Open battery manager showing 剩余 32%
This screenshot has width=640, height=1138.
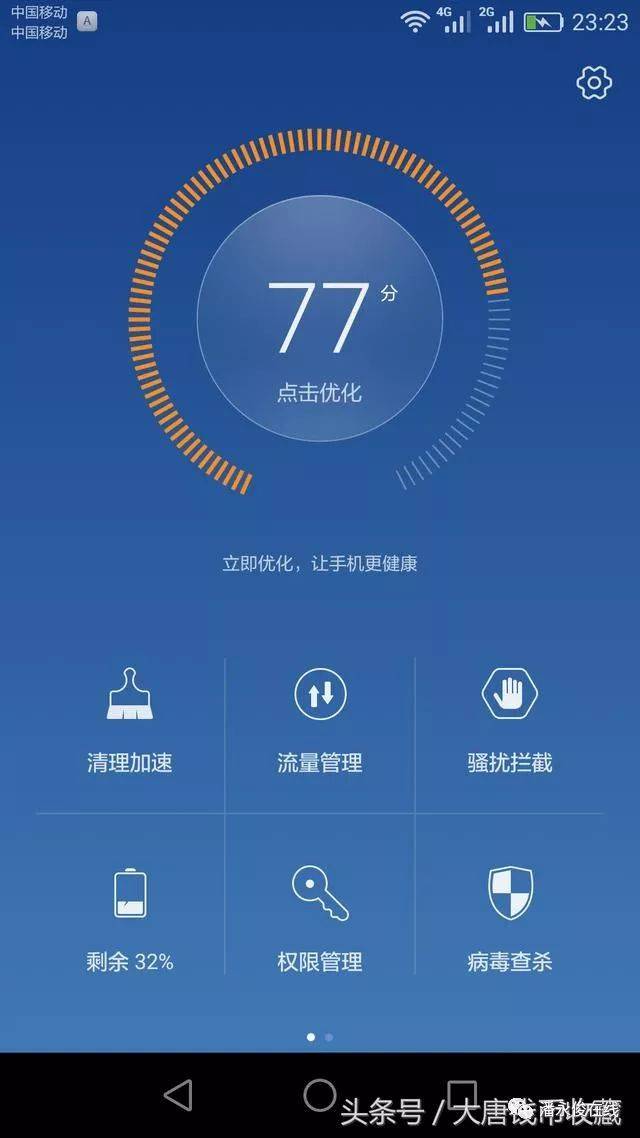click(x=130, y=918)
